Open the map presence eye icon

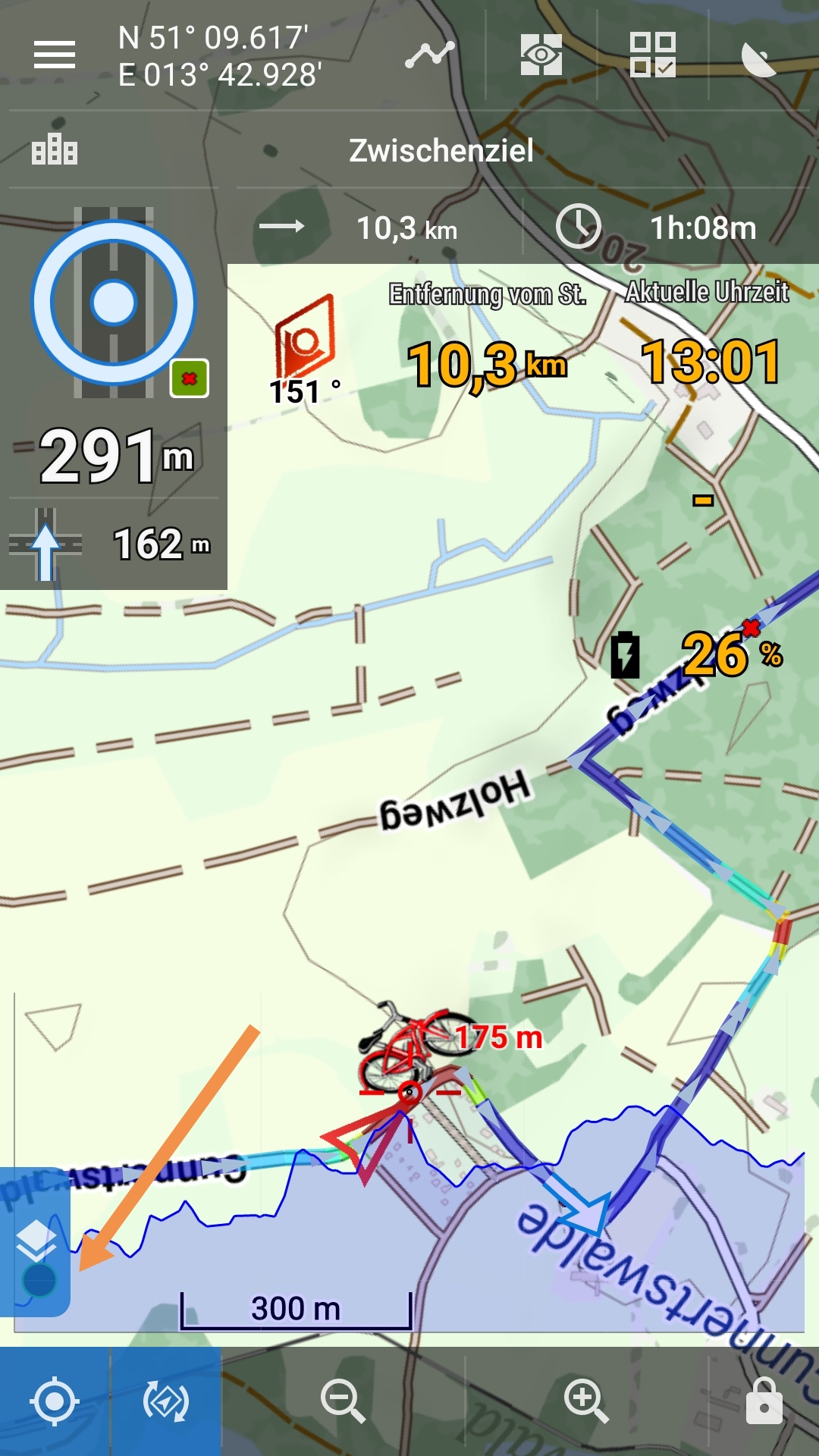click(541, 55)
